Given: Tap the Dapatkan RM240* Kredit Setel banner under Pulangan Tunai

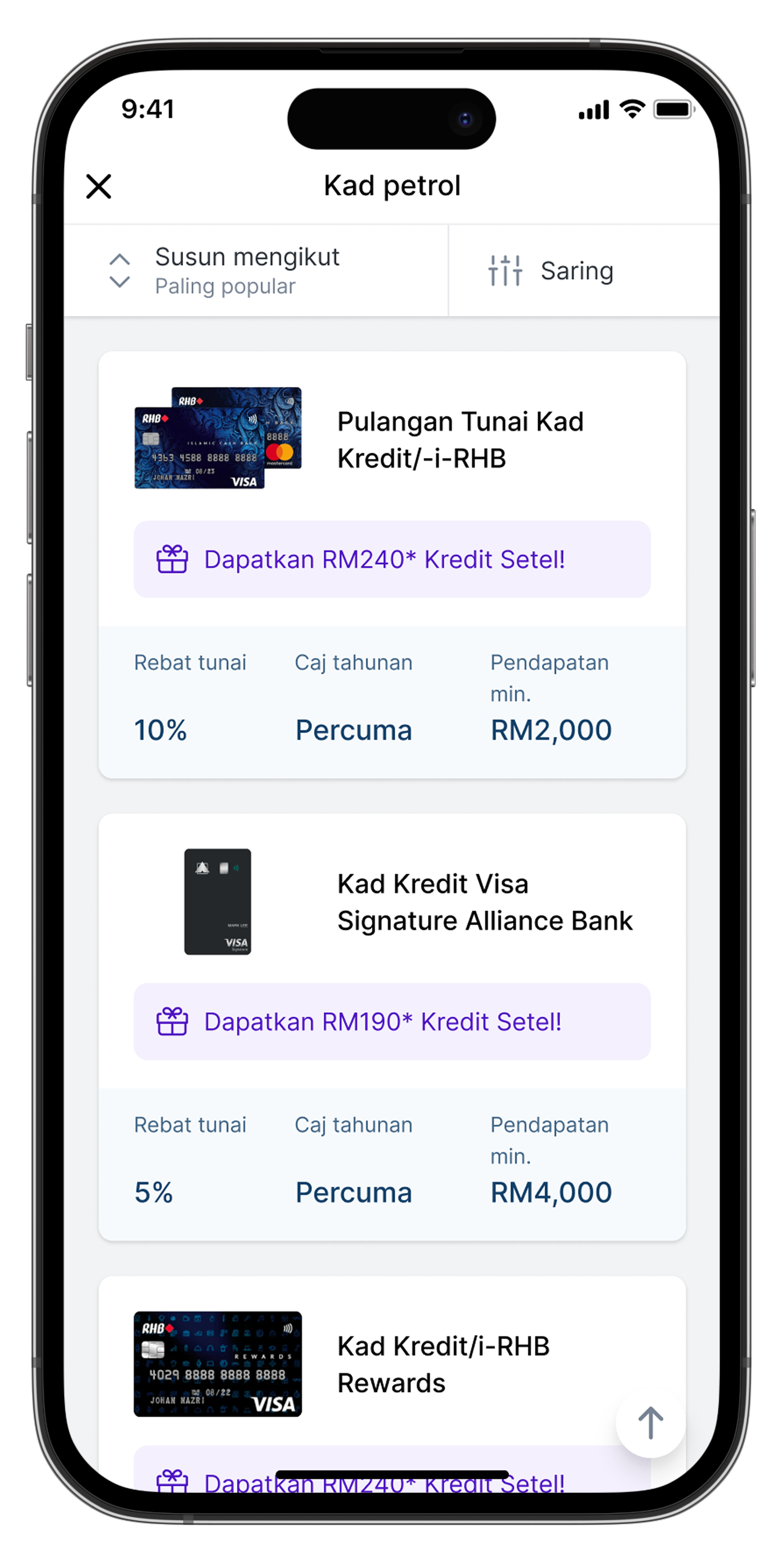Looking at the screenshot, I should coord(392,559).
